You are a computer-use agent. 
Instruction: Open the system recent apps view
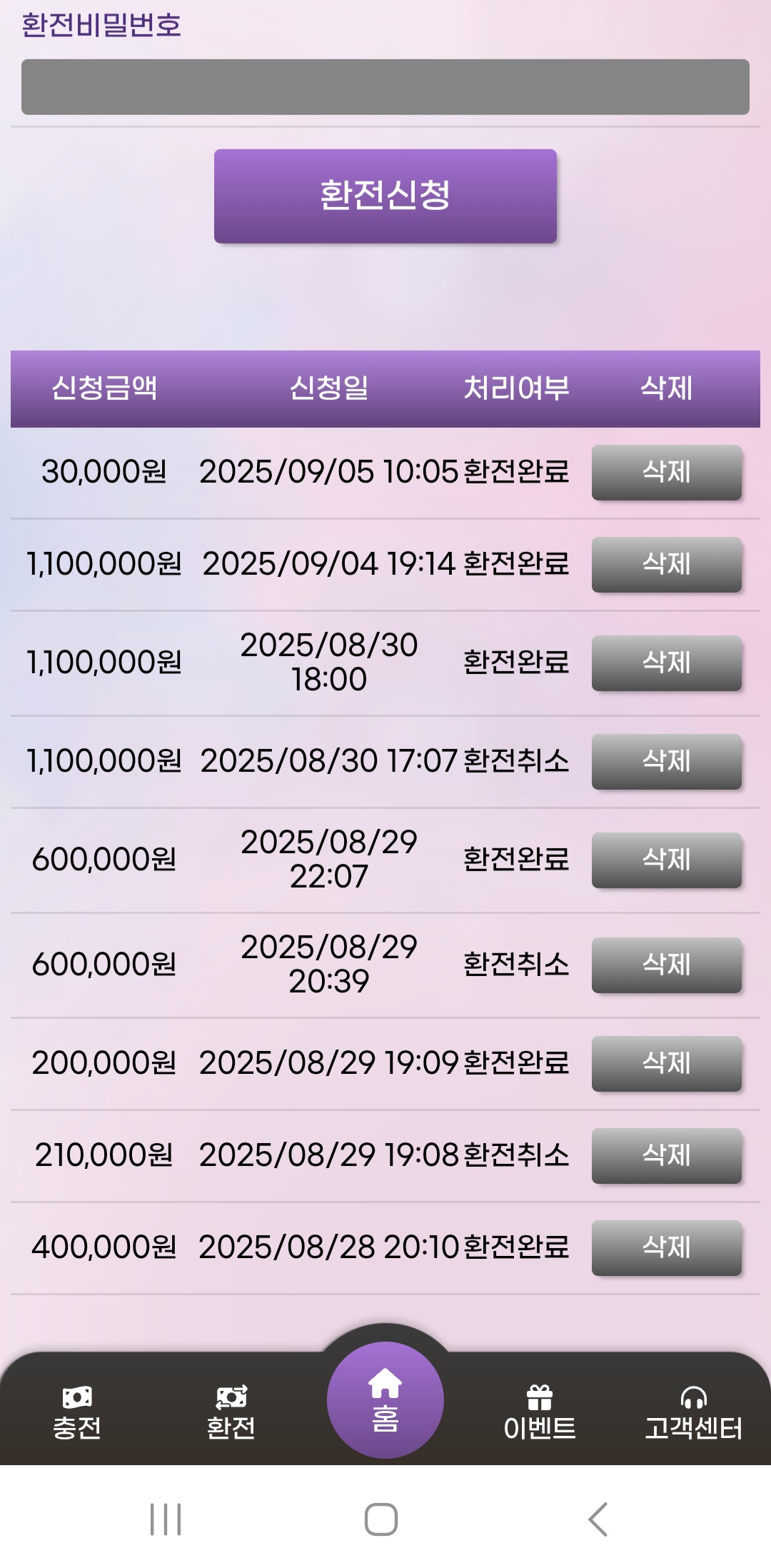(x=166, y=1519)
